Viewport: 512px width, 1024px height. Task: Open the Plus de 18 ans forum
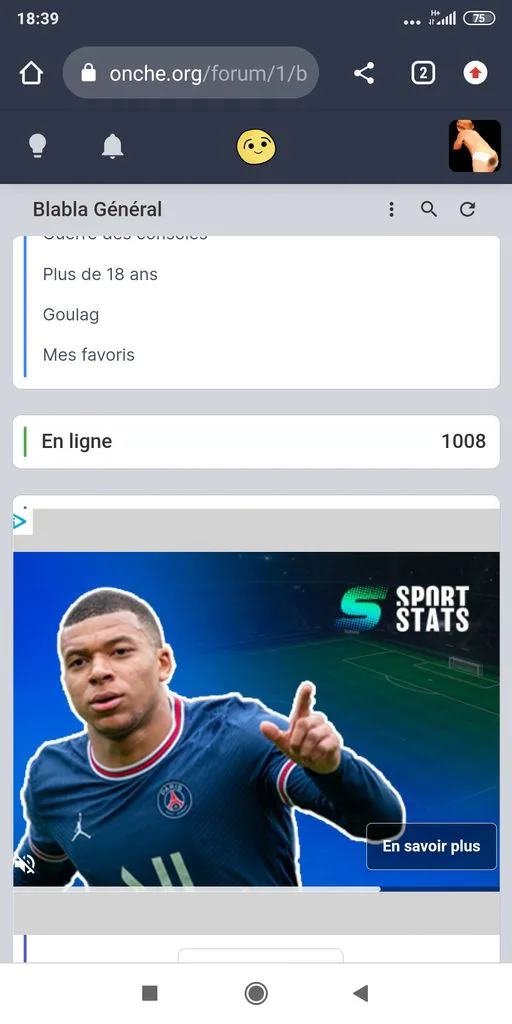point(100,274)
